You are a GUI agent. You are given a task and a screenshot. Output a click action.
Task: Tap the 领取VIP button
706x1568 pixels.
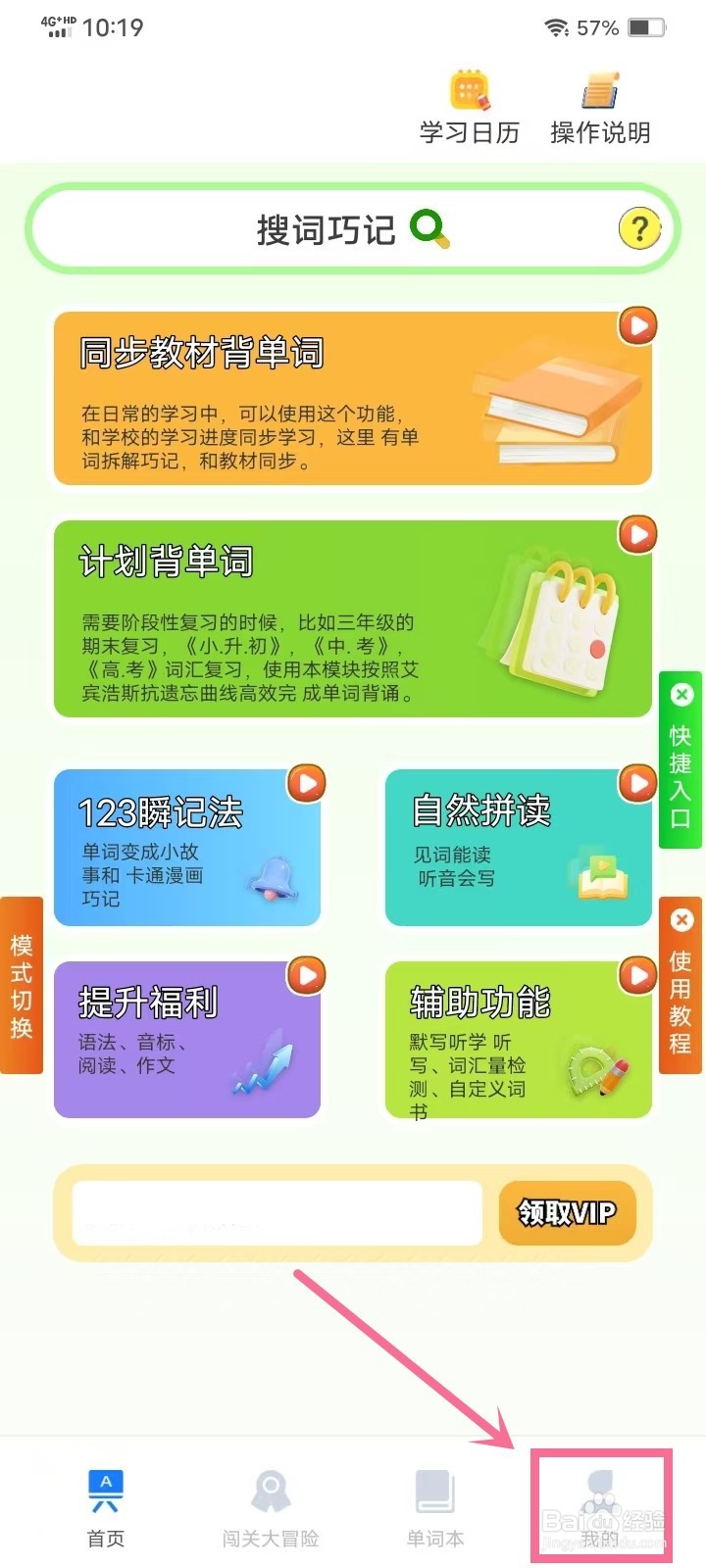click(567, 1213)
